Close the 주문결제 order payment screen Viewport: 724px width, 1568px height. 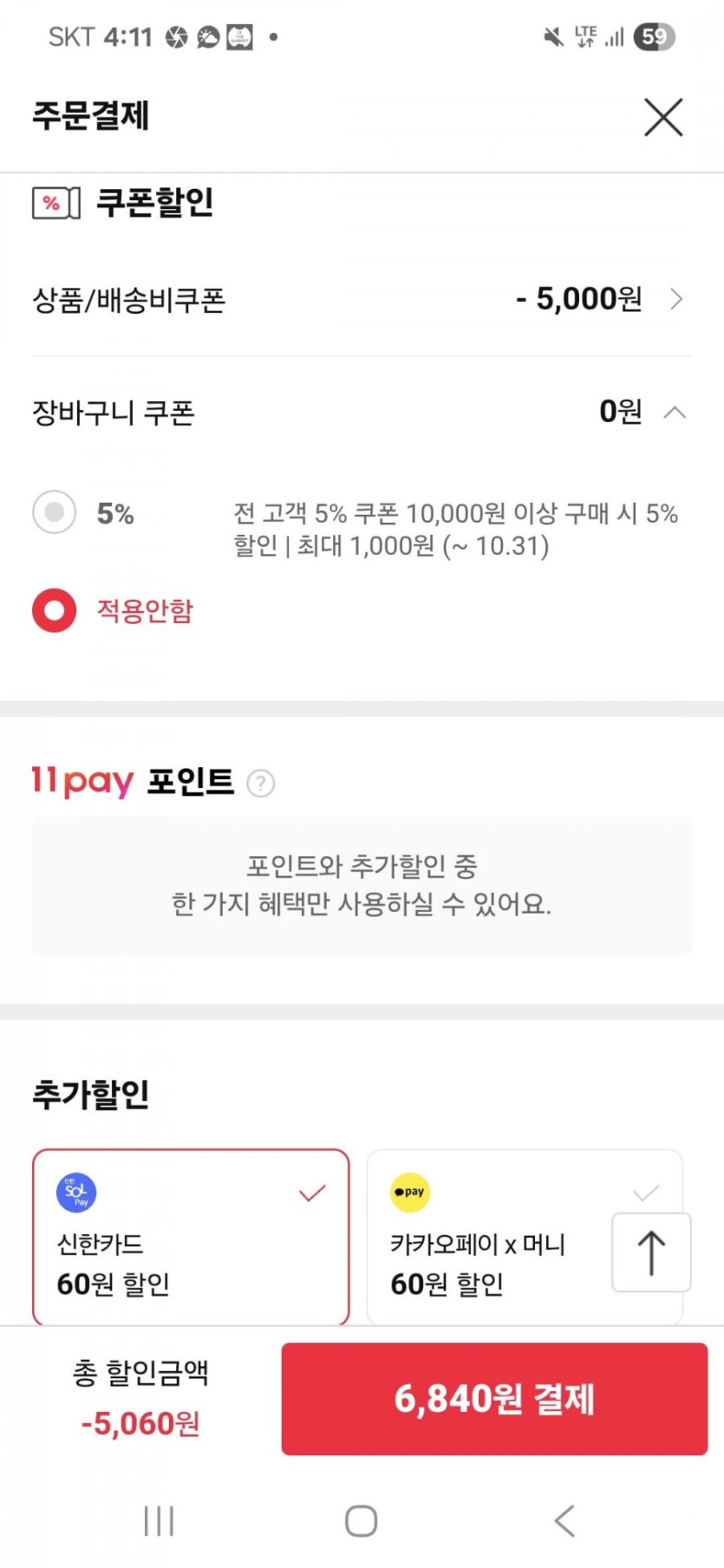coord(663,117)
